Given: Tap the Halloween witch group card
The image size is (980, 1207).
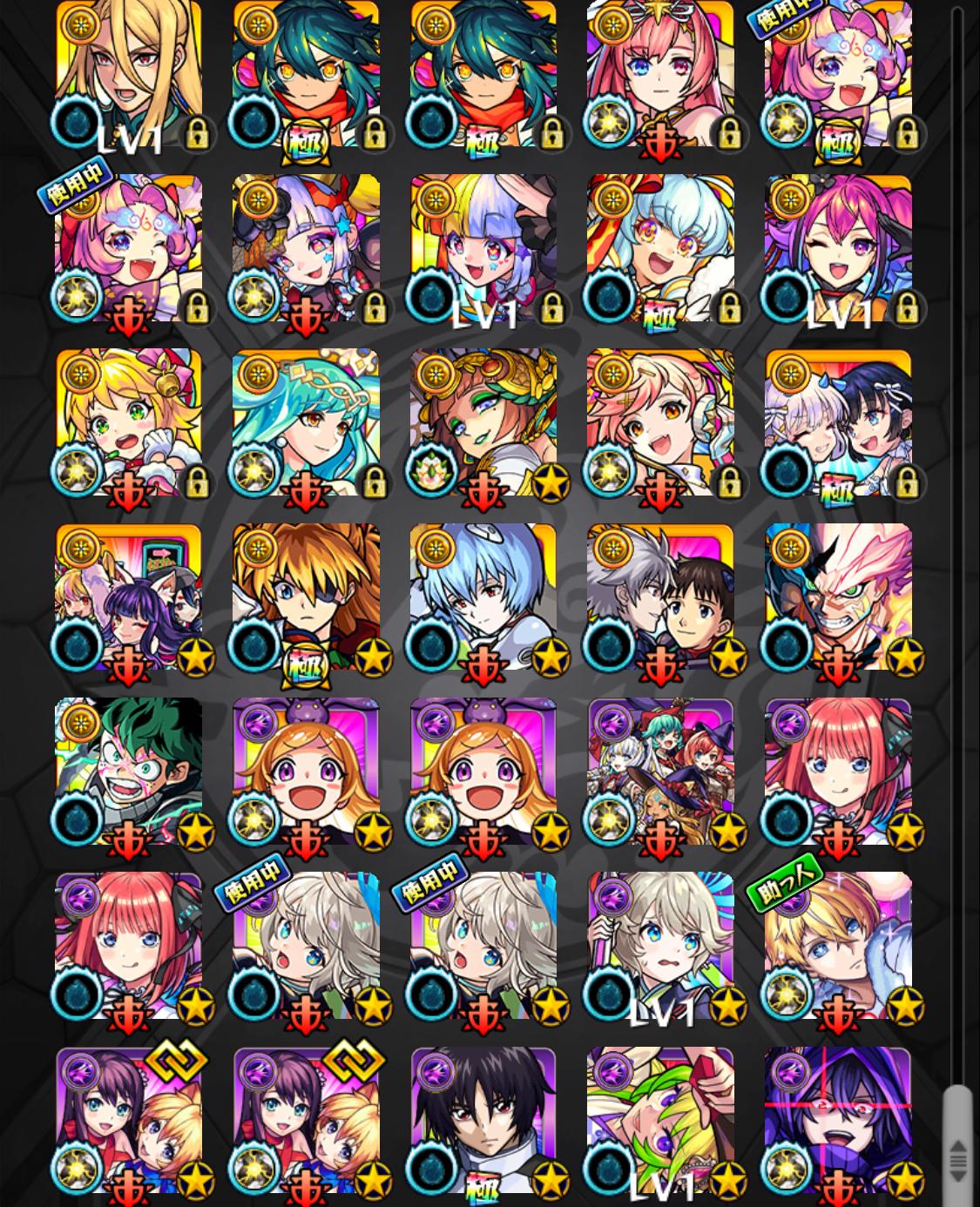Looking at the screenshot, I should pos(660,771).
